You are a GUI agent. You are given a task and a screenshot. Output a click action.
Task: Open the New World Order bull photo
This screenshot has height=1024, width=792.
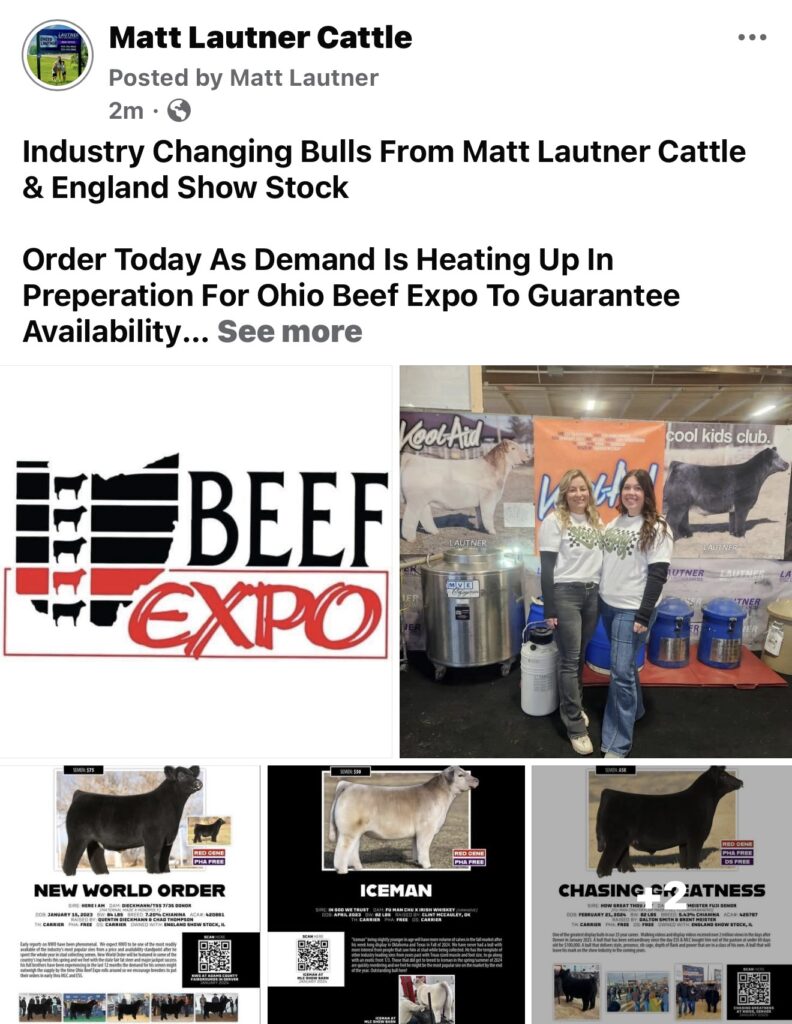coord(130,893)
